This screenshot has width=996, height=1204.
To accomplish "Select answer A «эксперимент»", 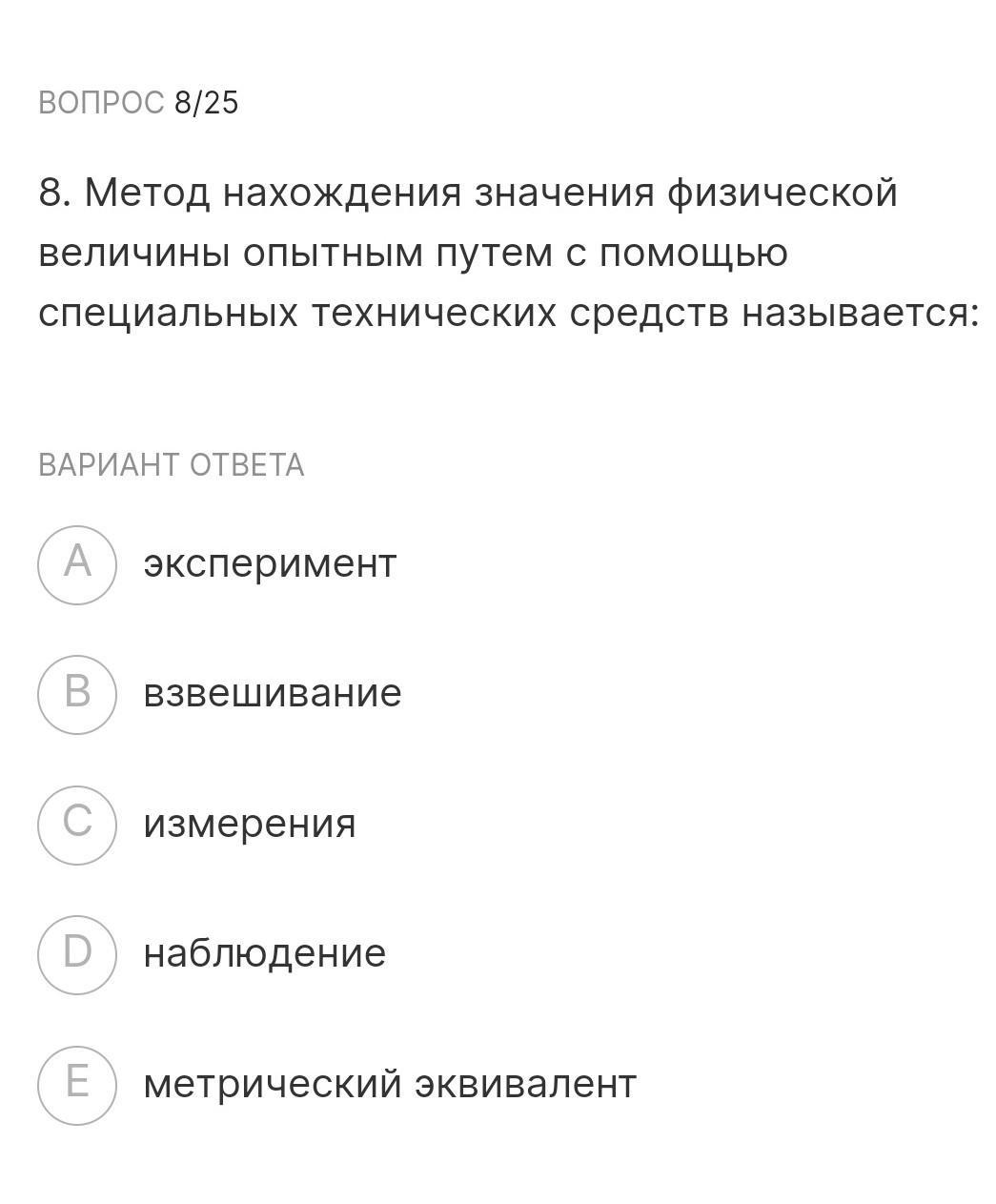I will [x=77, y=564].
